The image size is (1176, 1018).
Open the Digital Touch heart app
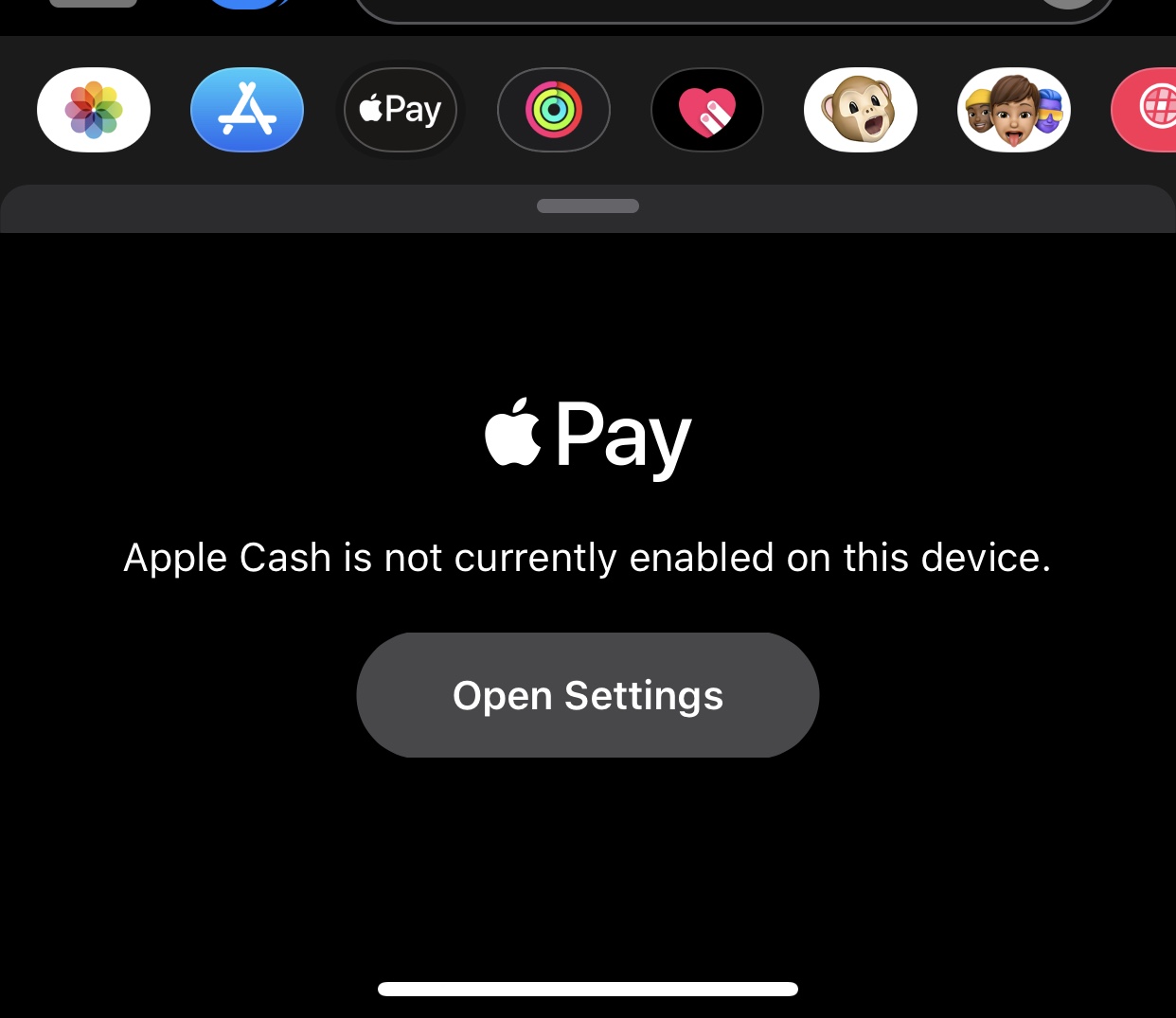tap(707, 110)
